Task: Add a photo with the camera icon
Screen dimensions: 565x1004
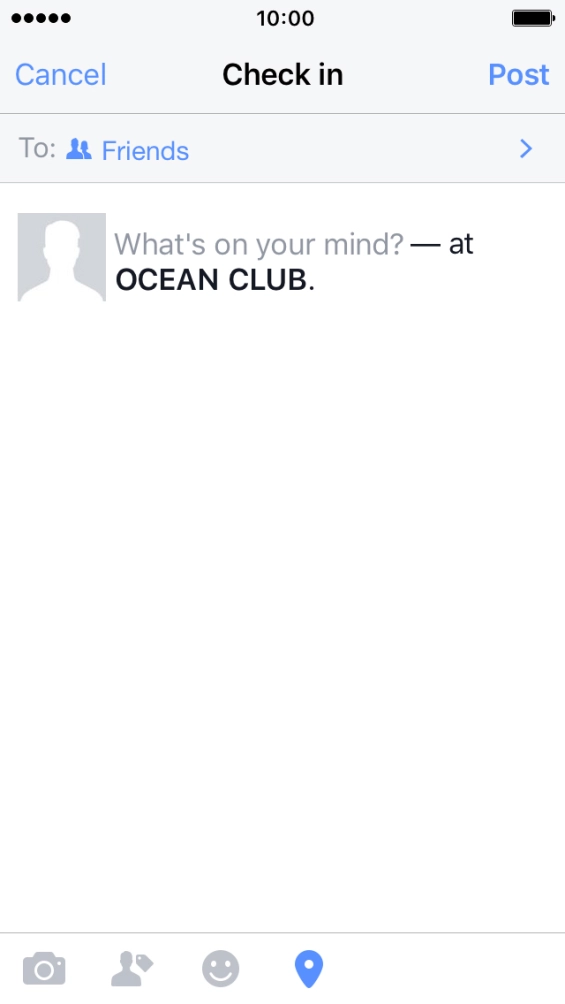Action: [x=44, y=968]
